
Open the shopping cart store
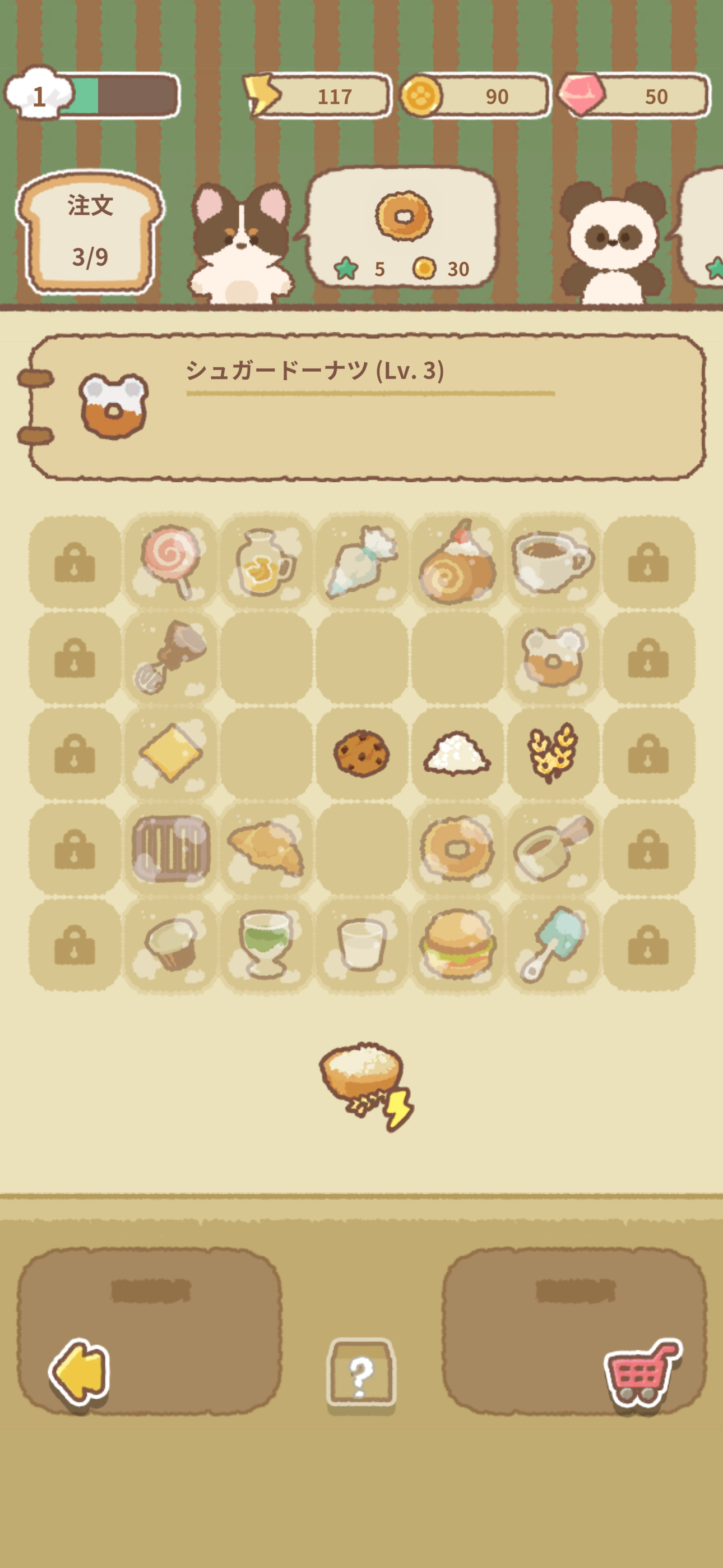(x=641, y=1371)
